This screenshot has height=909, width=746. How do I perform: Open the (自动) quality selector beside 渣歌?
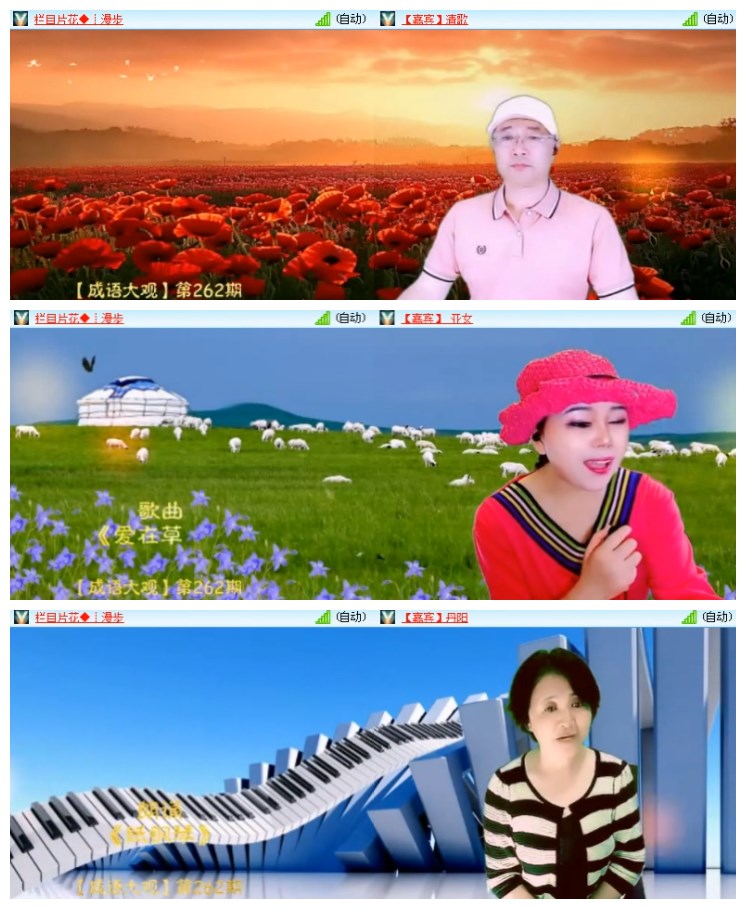pos(717,16)
